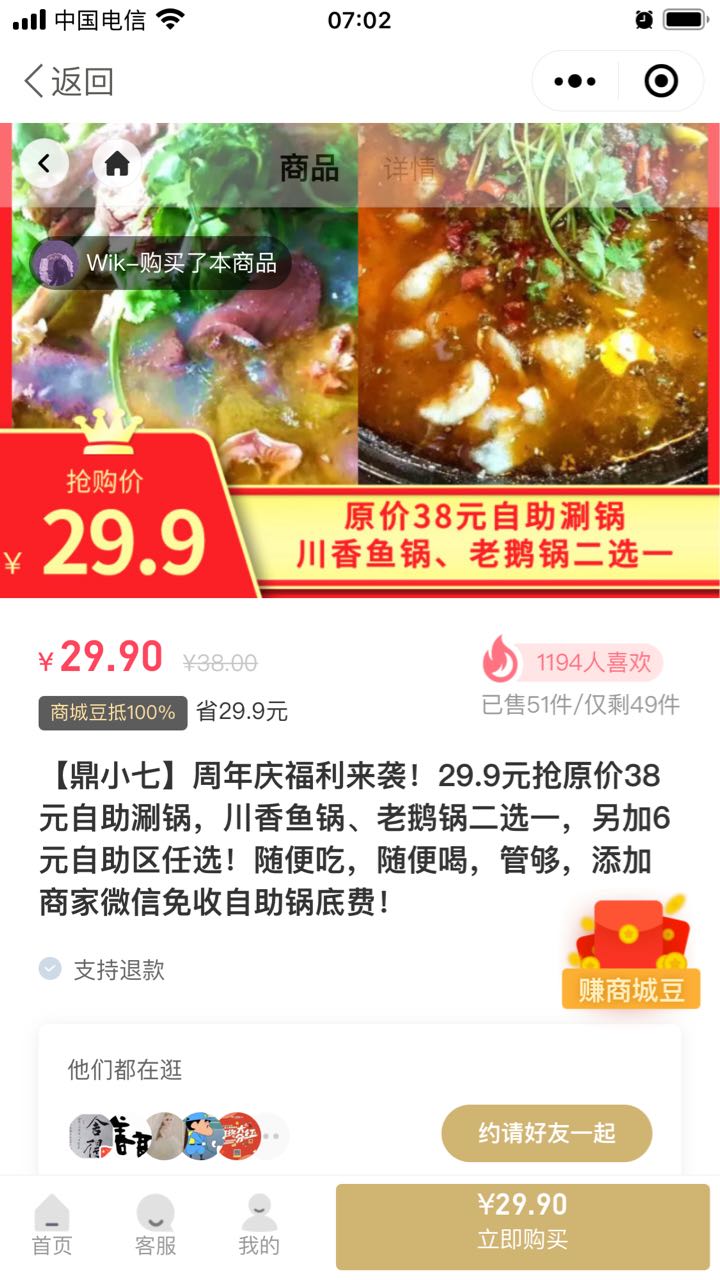
Task: Select the 商品 tab
Action: (x=309, y=167)
